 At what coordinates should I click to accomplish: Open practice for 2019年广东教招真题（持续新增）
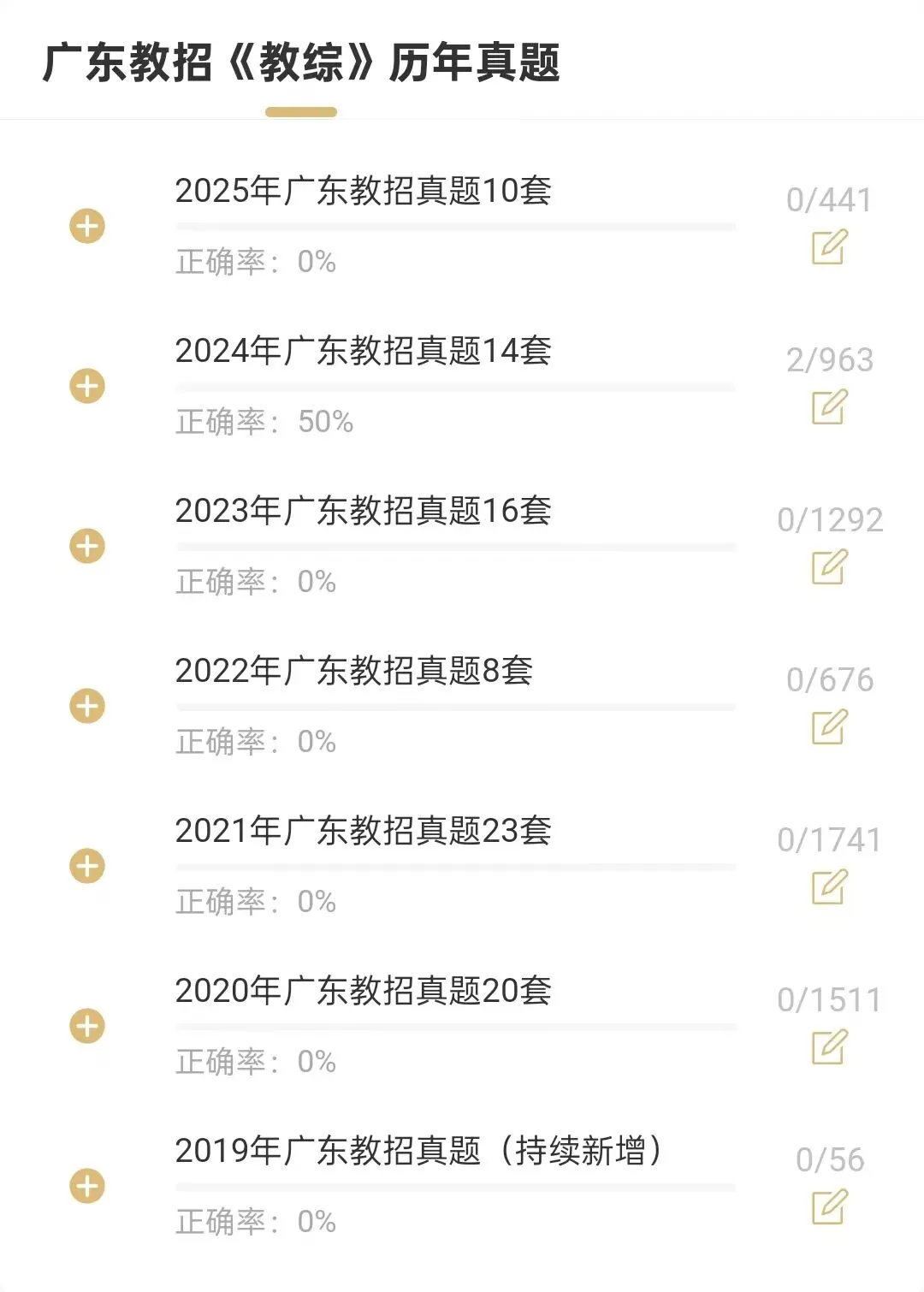pyautogui.click(x=829, y=1207)
